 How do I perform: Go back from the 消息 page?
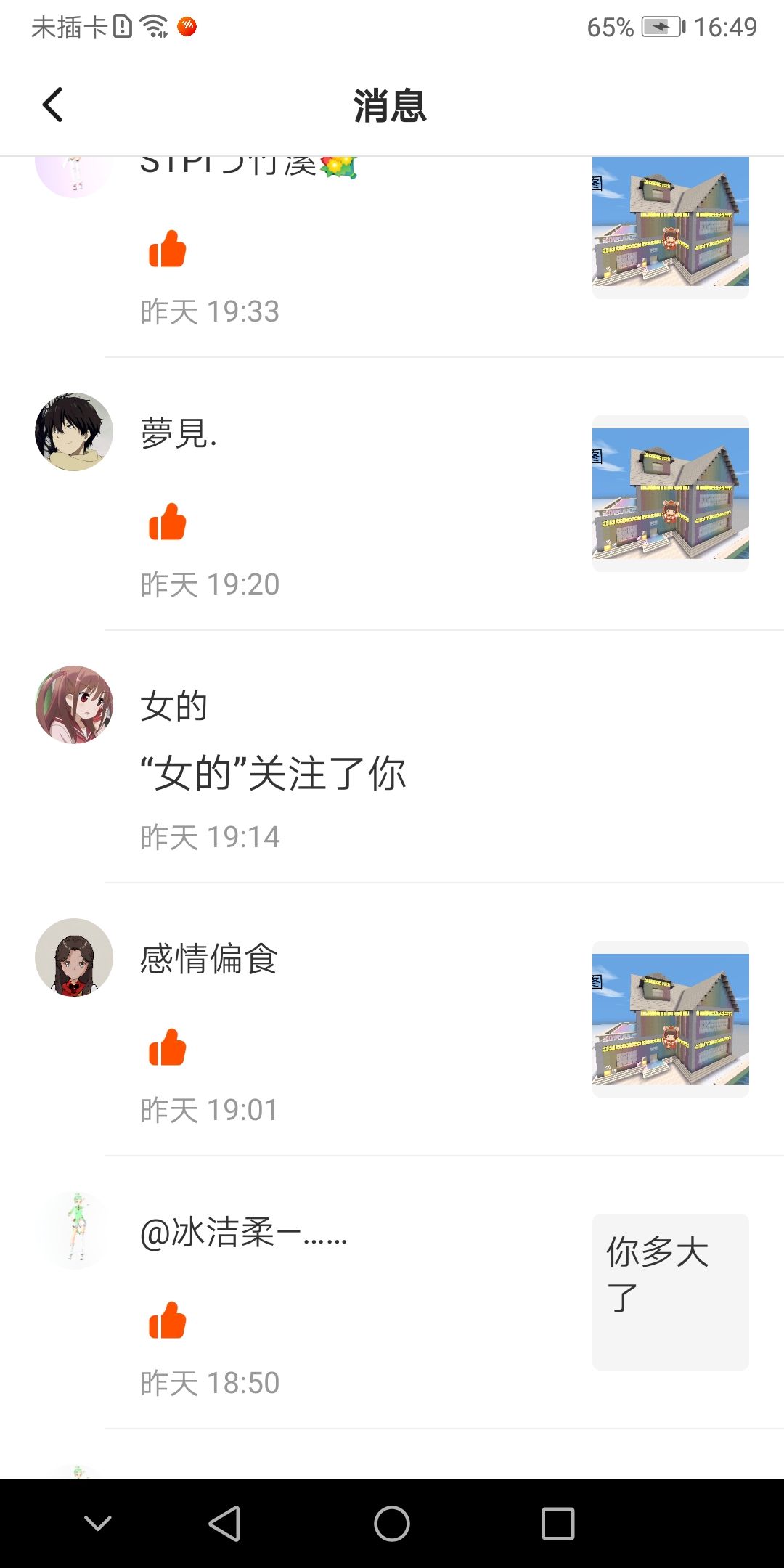tap(53, 105)
